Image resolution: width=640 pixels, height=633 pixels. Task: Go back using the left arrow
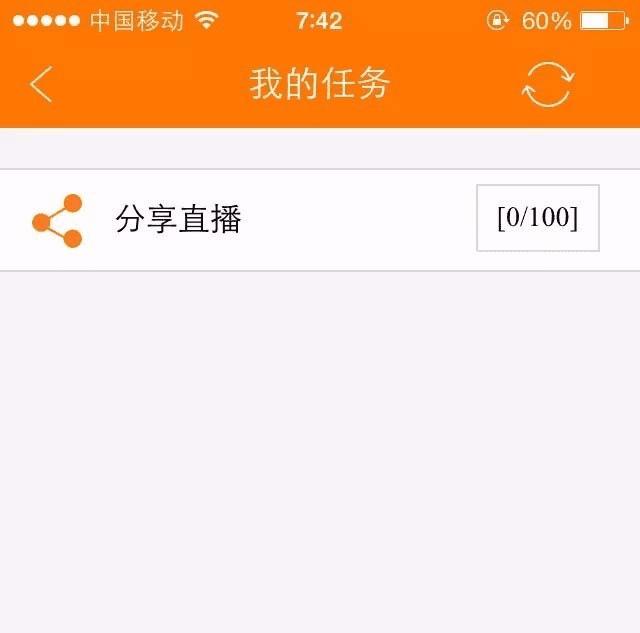[41, 85]
